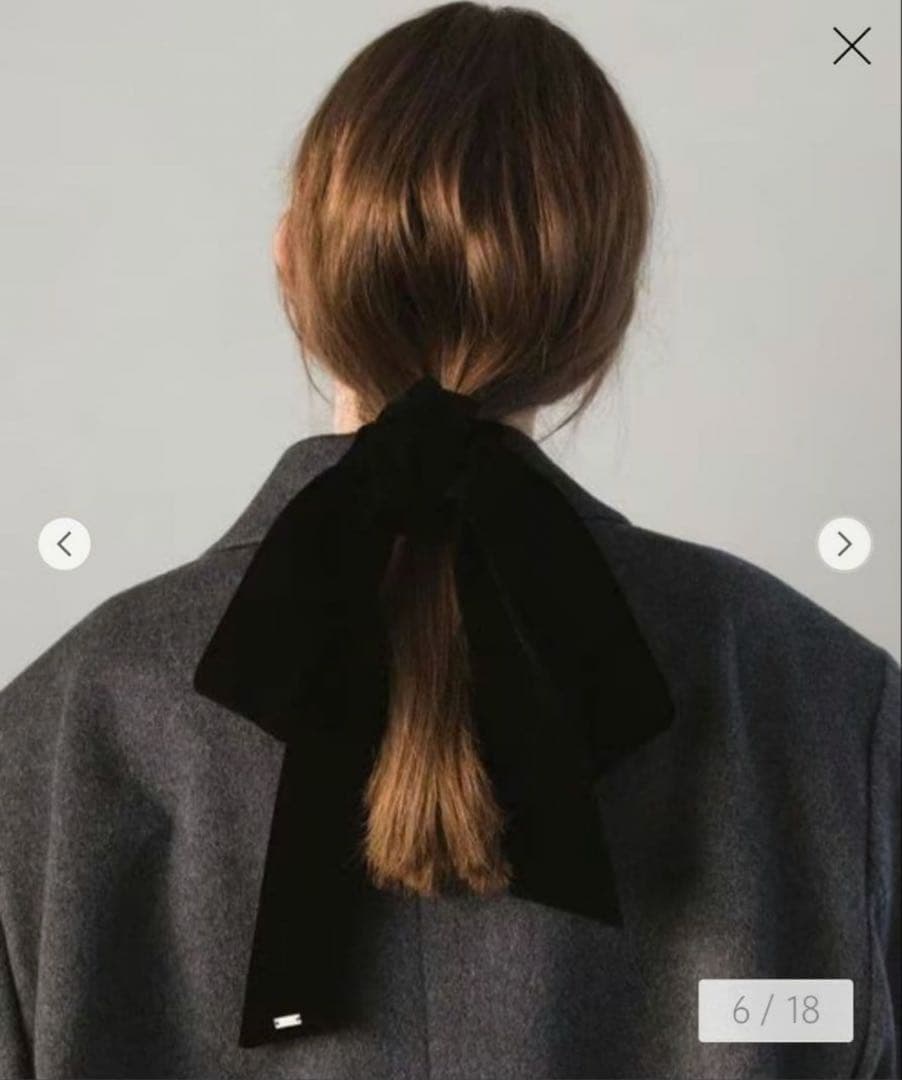902x1080 pixels.
Task: Go to the next photo
Action: coord(844,544)
